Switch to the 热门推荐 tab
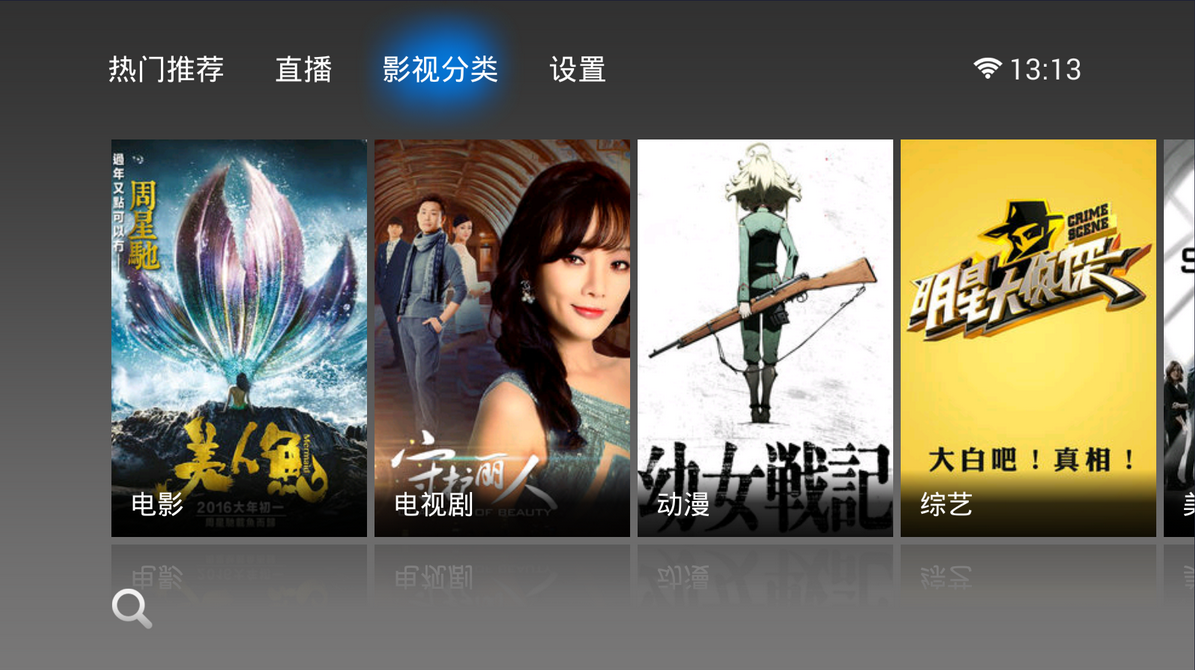The image size is (1195, 670). coord(166,70)
